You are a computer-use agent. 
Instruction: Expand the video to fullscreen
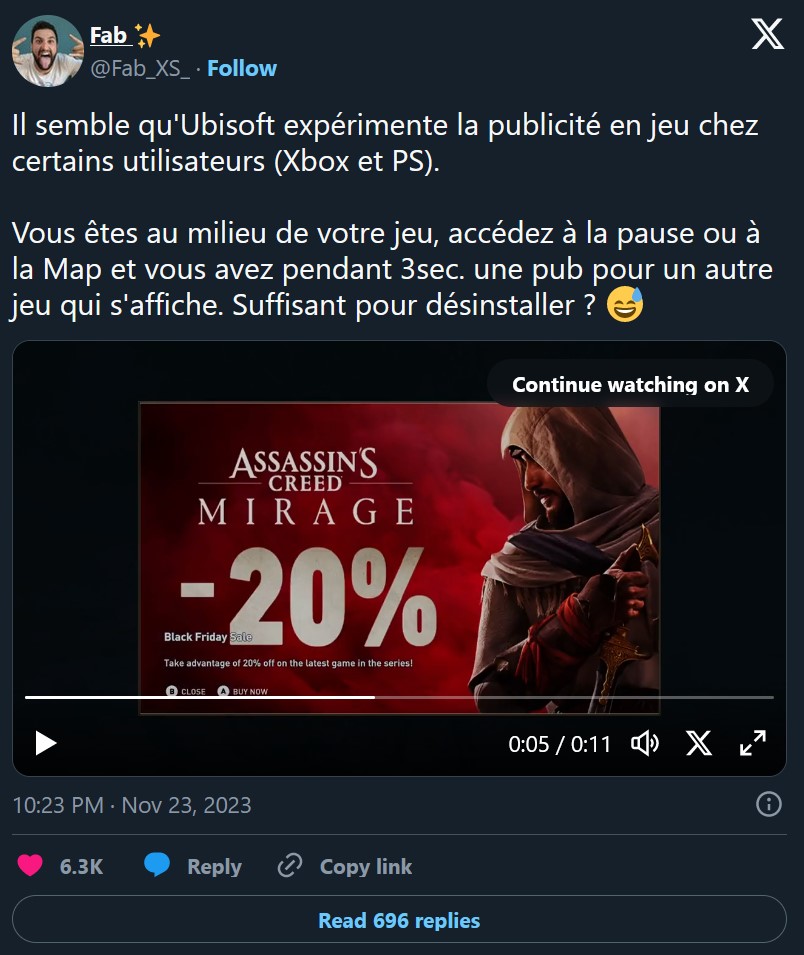coord(752,743)
